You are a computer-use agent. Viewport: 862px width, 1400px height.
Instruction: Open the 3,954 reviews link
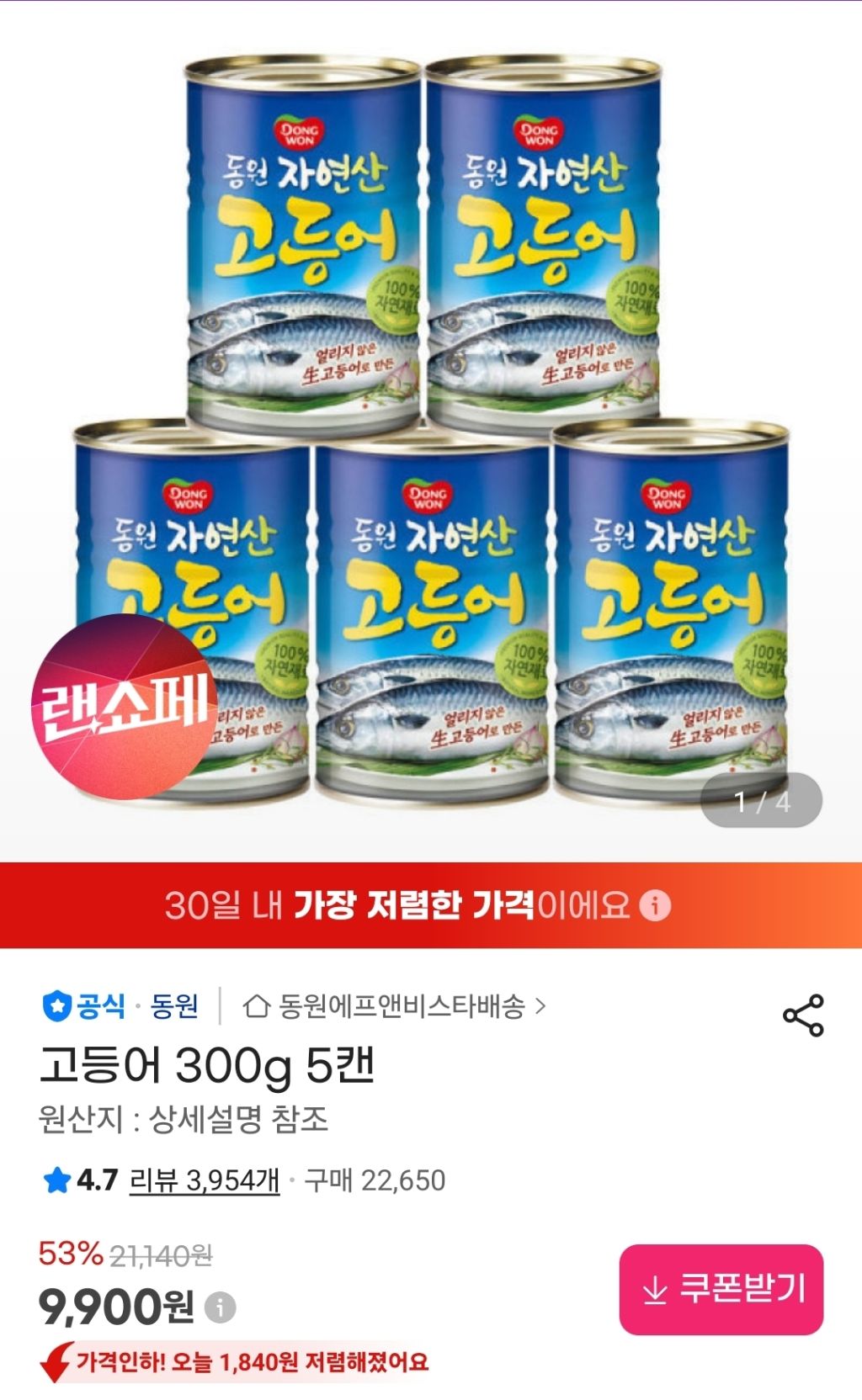(205, 1180)
